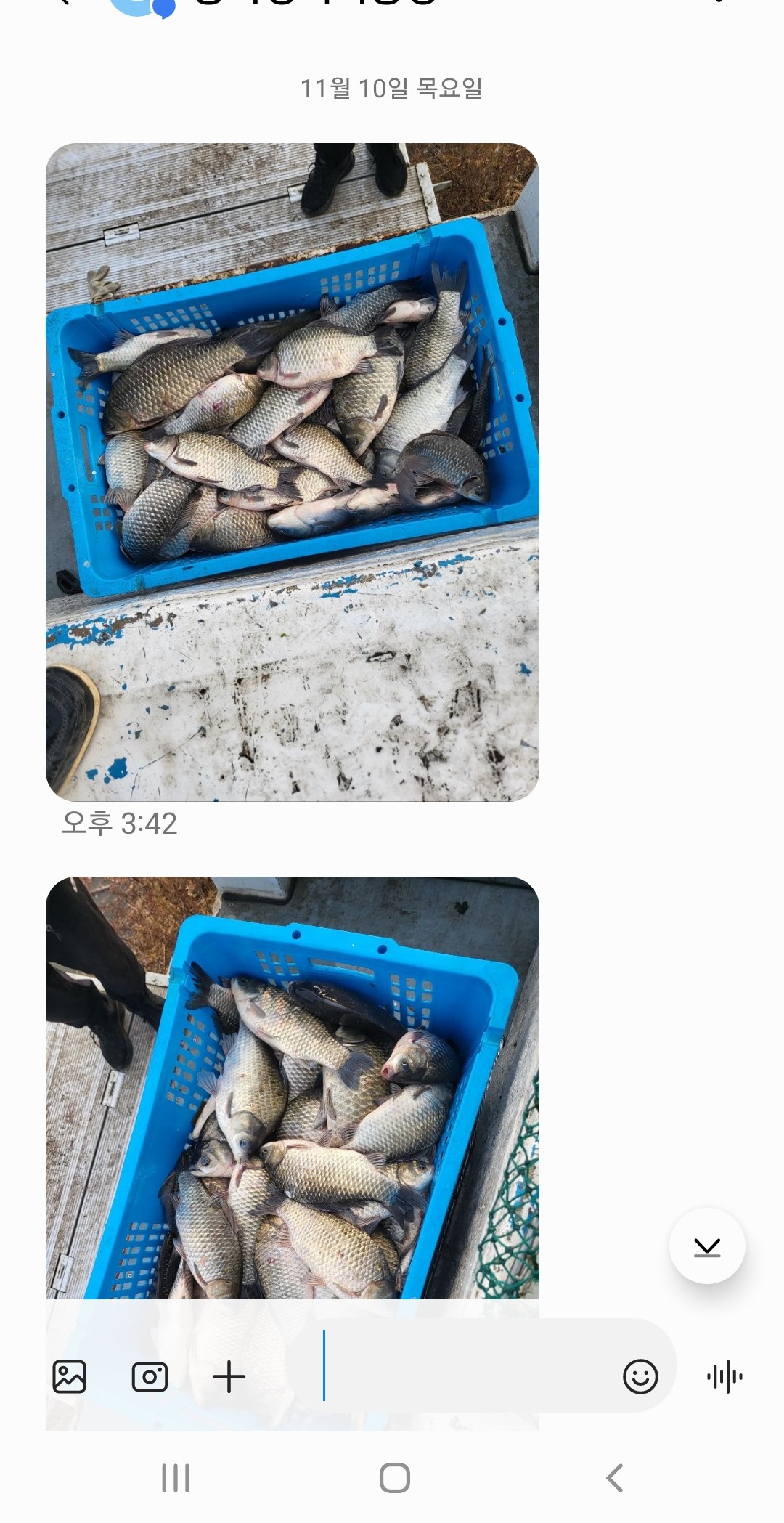The height and width of the screenshot is (1523, 784).
Task: Open the second fish crate photo
Action: click(292, 1089)
